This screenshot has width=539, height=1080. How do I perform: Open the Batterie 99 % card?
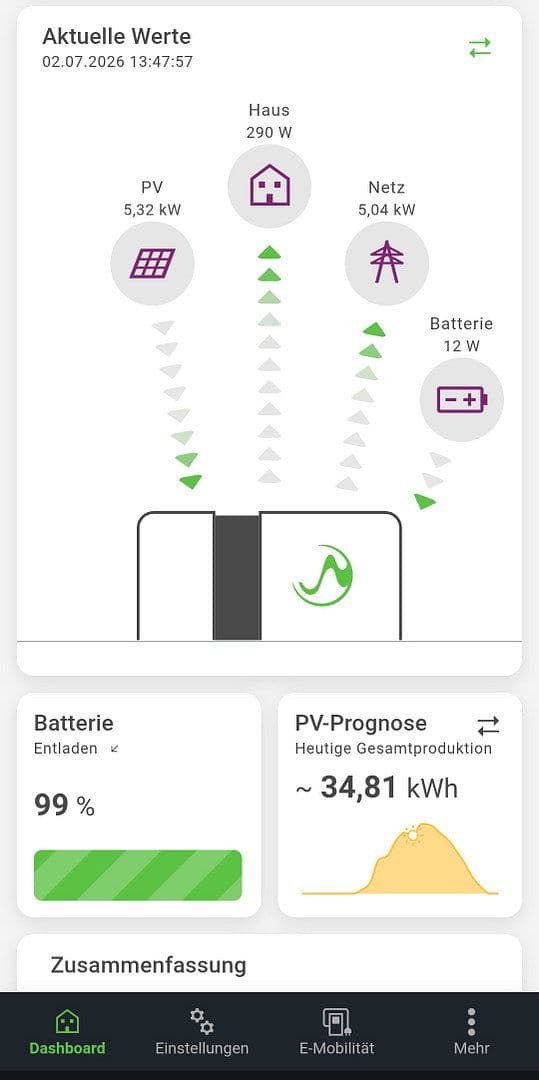click(139, 804)
